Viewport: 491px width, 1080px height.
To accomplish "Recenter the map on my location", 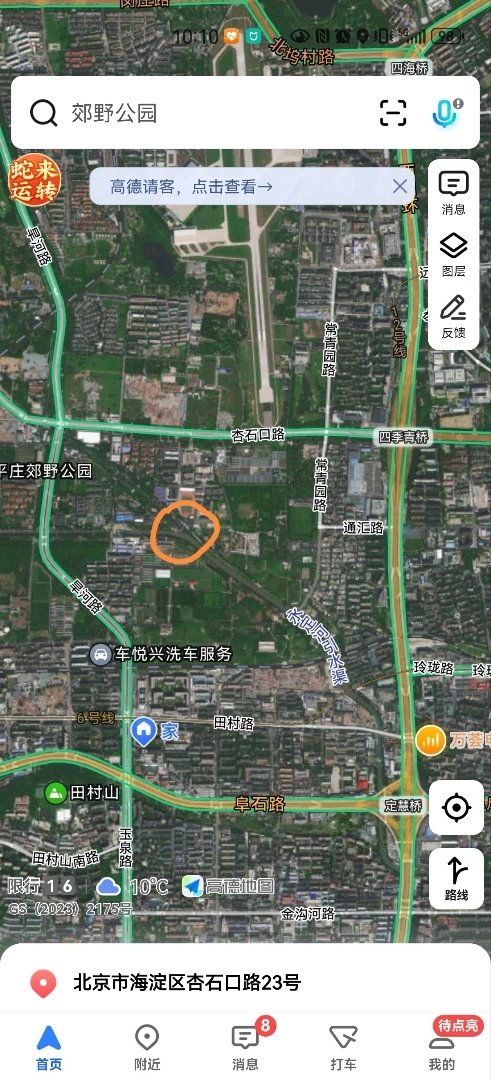I will pyautogui.click(x=457, y=807).
